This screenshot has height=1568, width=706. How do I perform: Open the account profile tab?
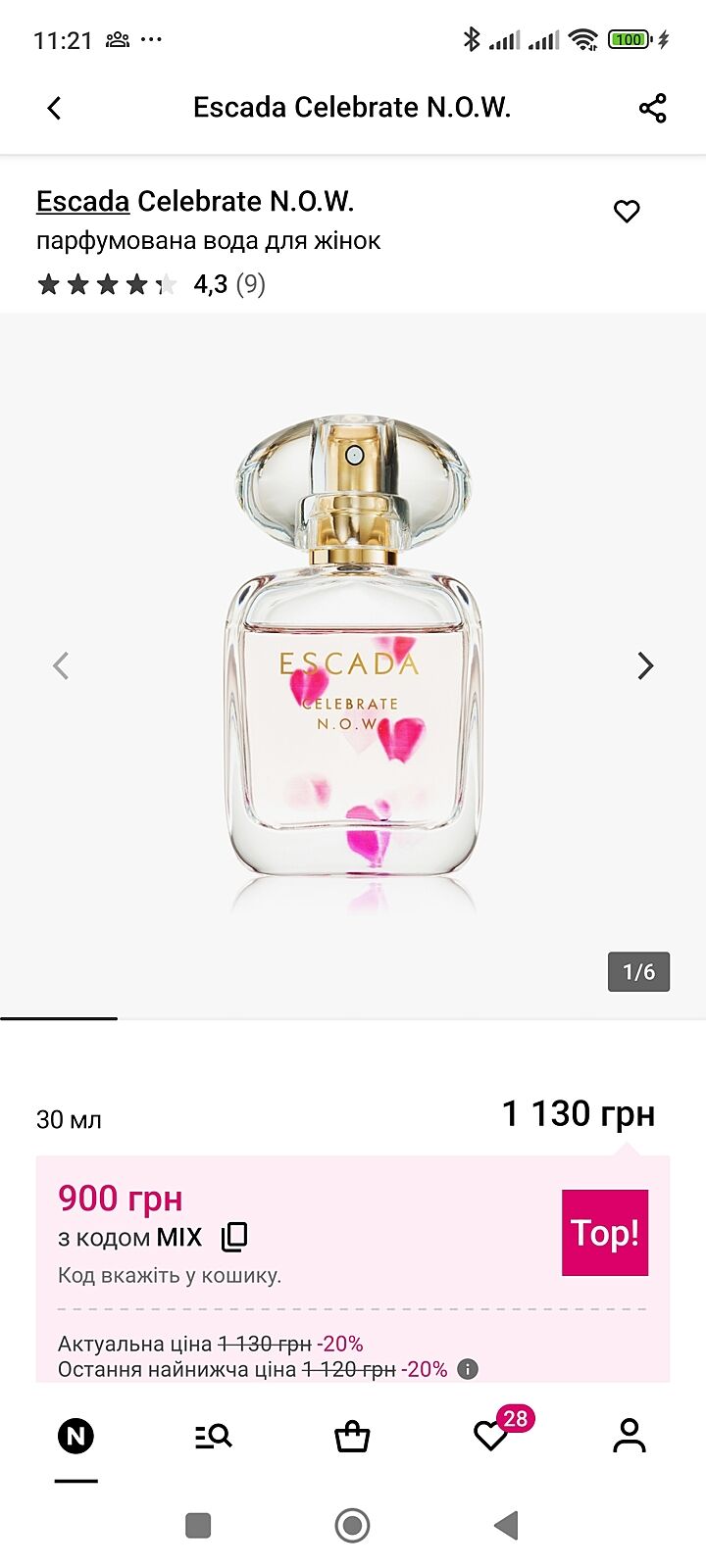tap(630, 1437)
